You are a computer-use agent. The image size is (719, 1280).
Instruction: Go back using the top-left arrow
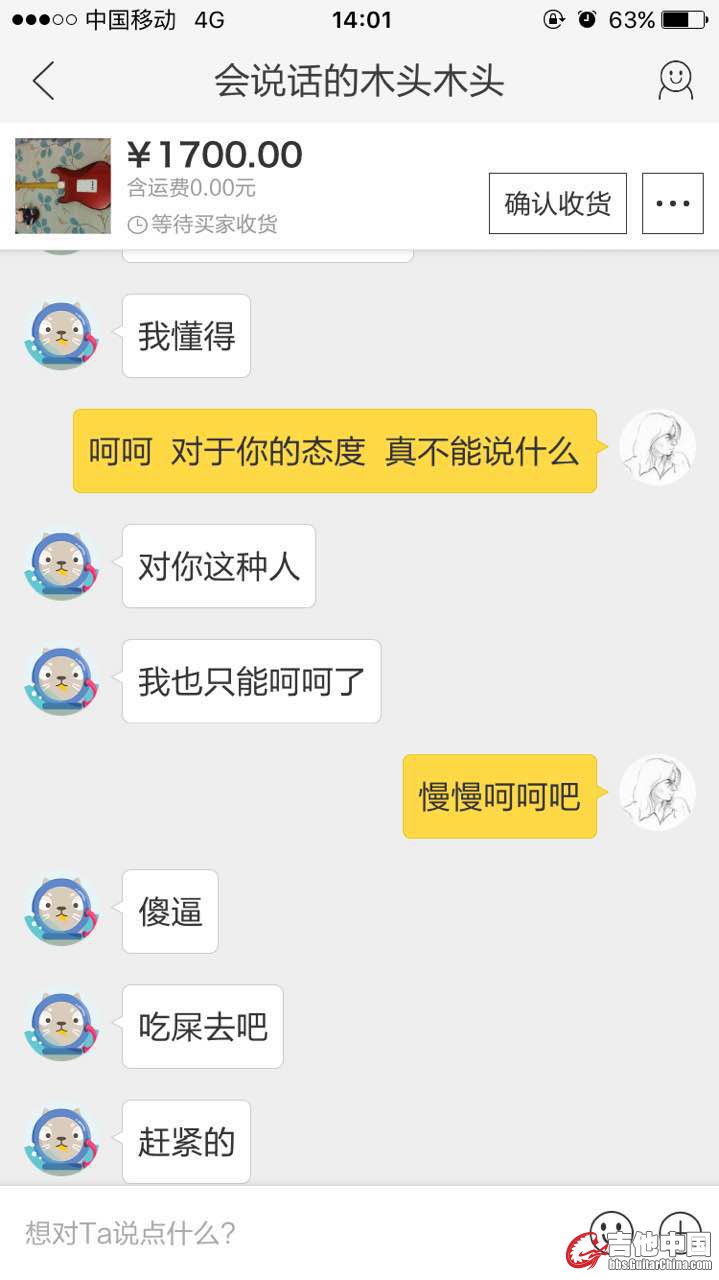(43, 81)
